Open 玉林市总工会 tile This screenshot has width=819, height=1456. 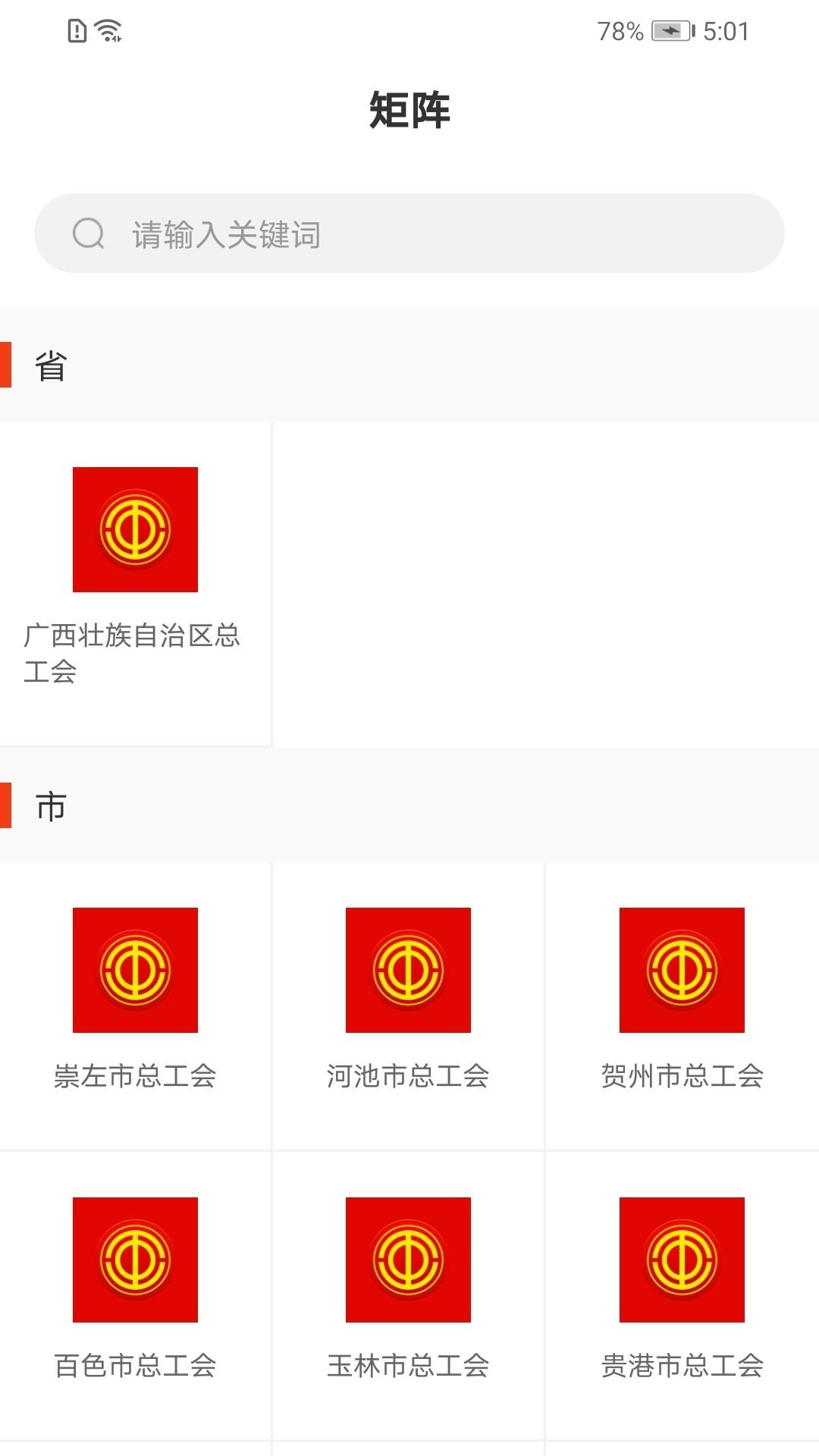pos(408,1295)
